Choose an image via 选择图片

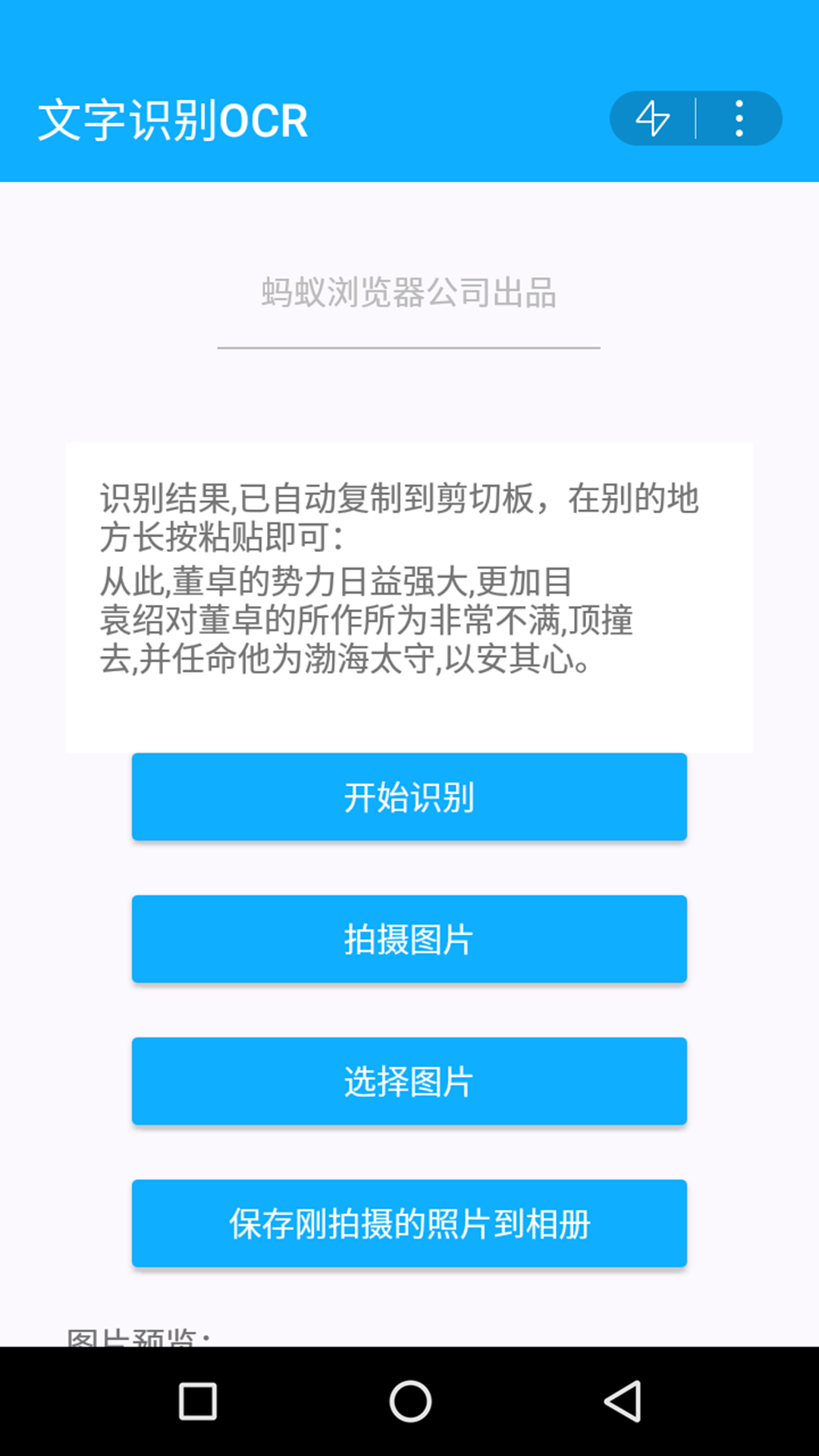click(x=409, y=1081)
